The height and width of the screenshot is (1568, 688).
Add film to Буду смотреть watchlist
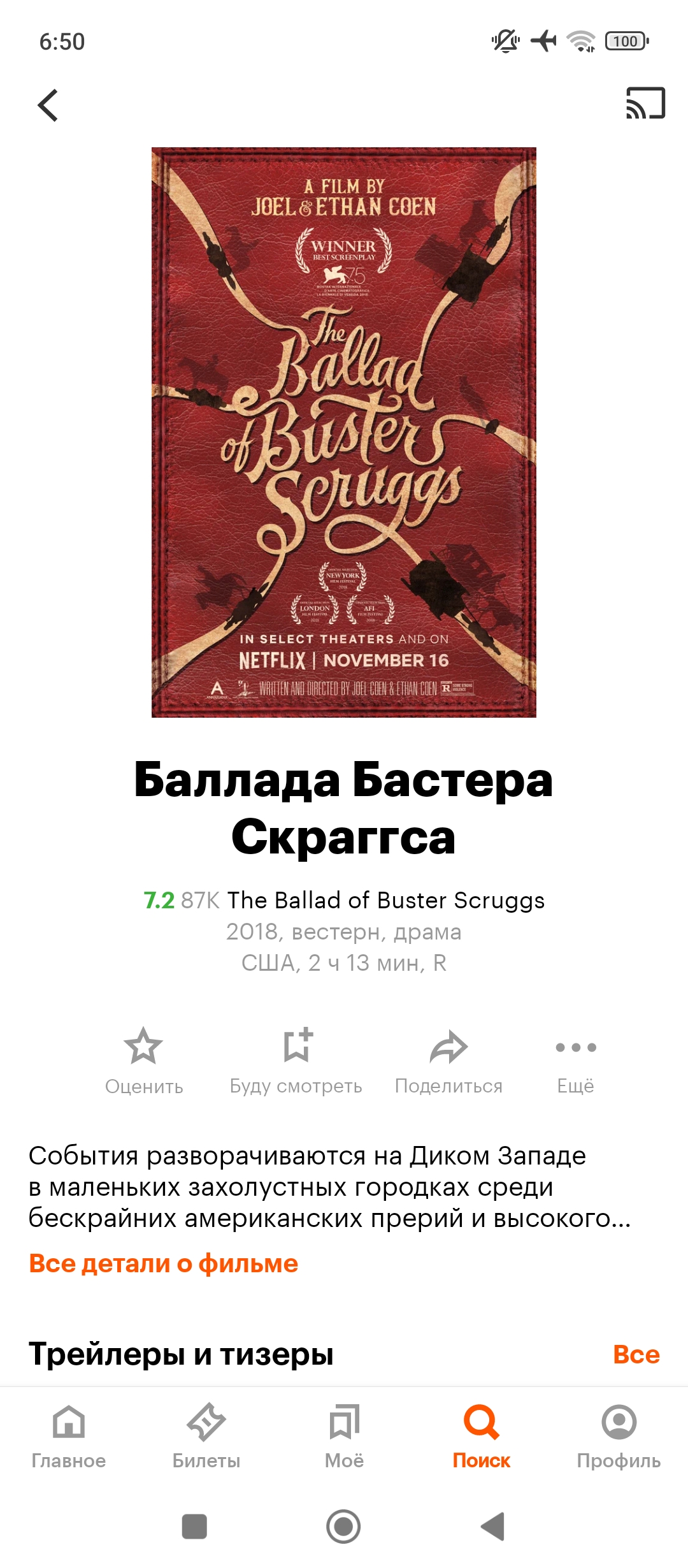click(x=296, y=1061)
